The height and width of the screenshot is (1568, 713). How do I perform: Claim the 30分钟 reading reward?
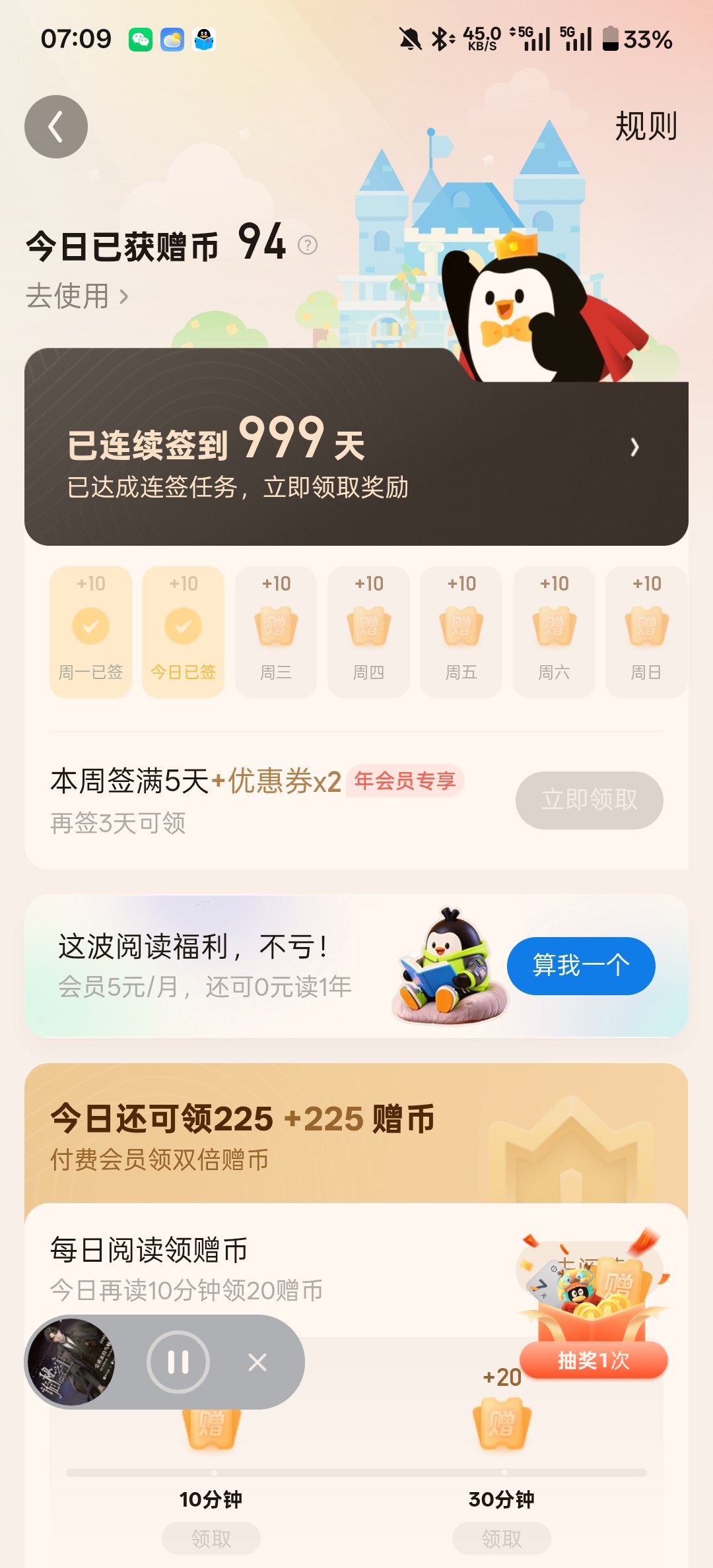(502, 1538)
